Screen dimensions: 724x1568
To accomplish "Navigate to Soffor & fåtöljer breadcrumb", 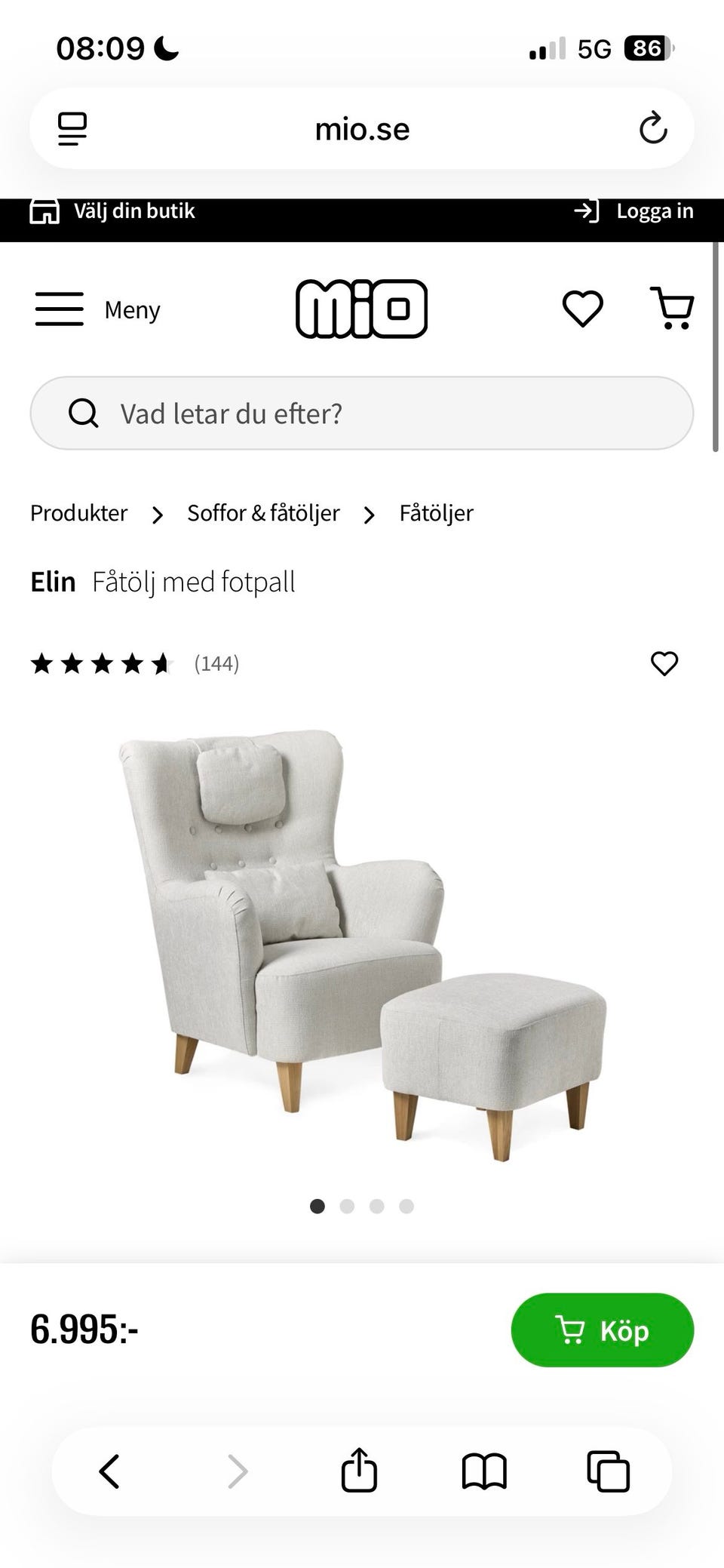I will 262,513.
